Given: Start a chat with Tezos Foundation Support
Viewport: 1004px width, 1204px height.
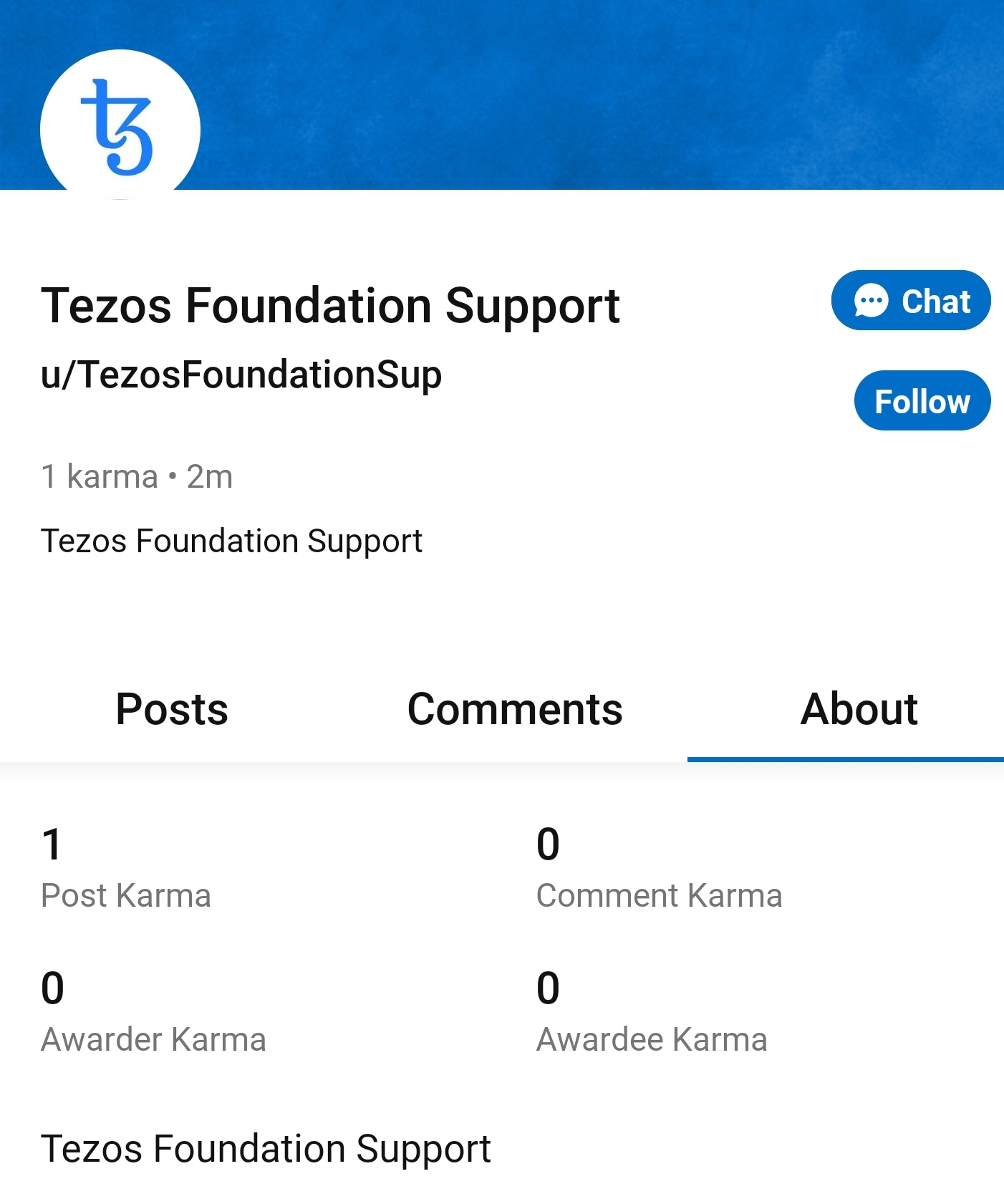Looking at the screenshot, I should (910, 300).
